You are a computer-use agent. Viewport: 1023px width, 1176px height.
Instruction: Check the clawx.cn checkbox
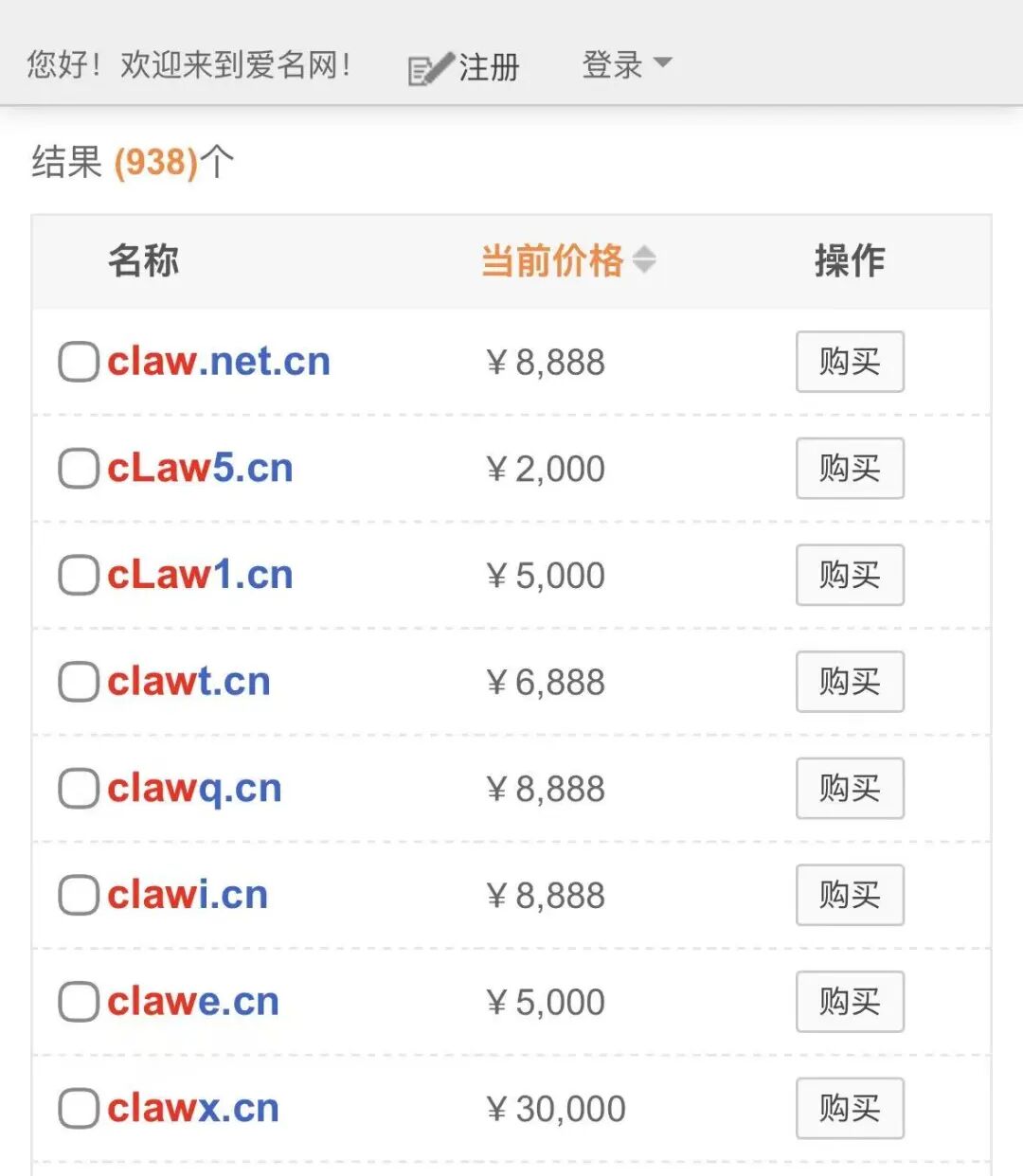coord(79,1109)
